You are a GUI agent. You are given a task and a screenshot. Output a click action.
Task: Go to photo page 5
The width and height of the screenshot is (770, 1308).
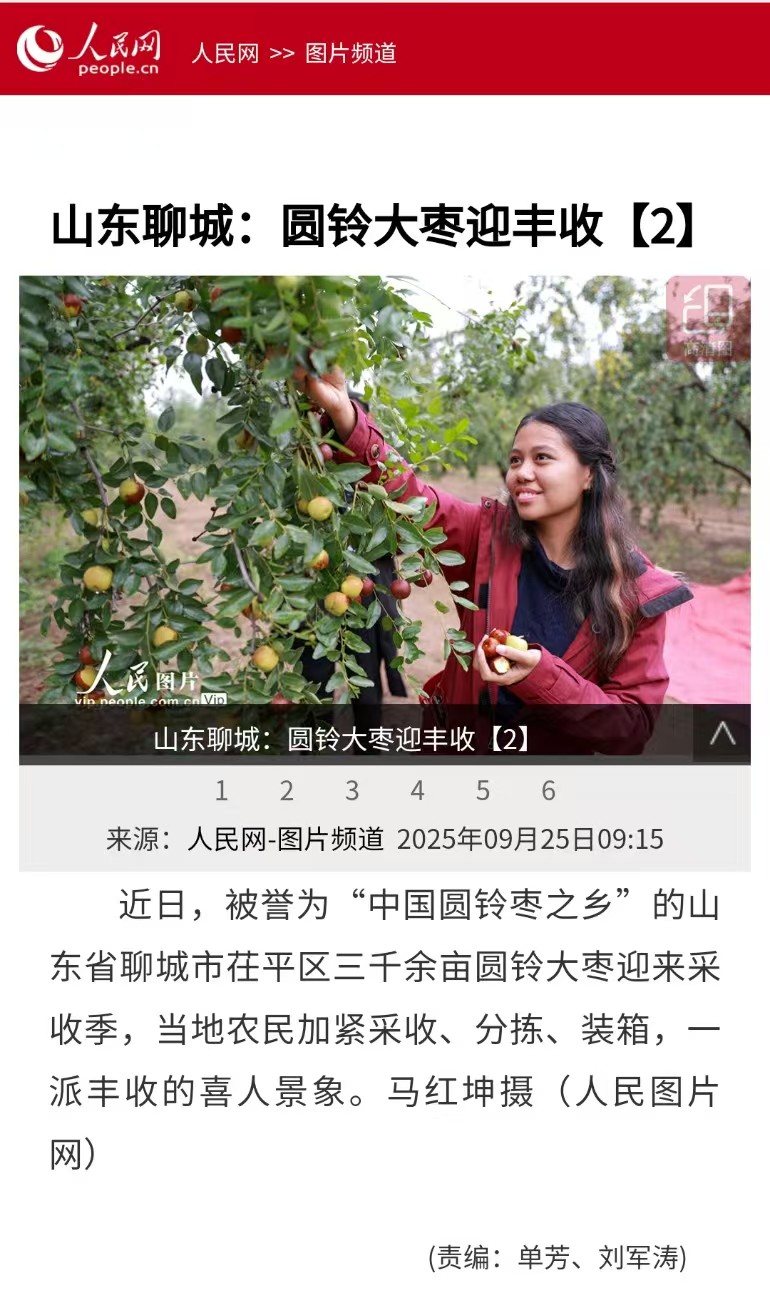tap(483, 791)
